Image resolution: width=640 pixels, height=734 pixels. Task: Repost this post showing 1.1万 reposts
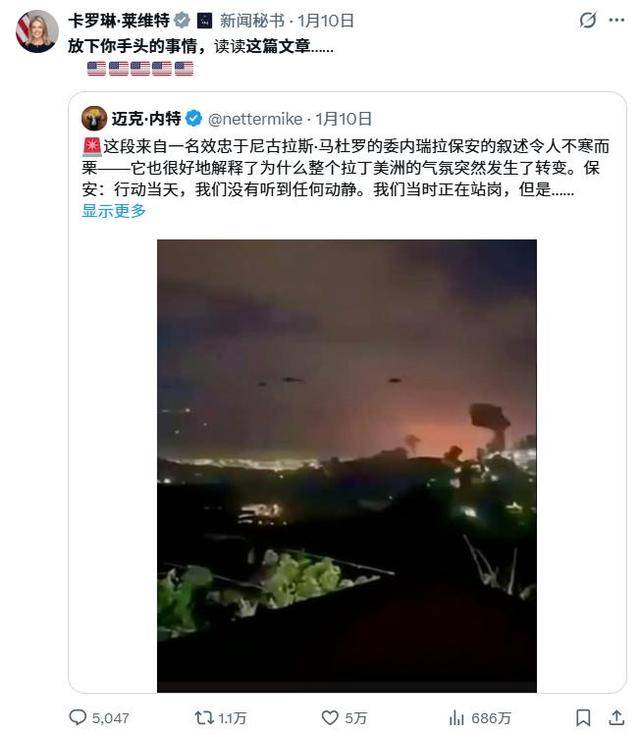pyautogui.click(x=203, y=717)
